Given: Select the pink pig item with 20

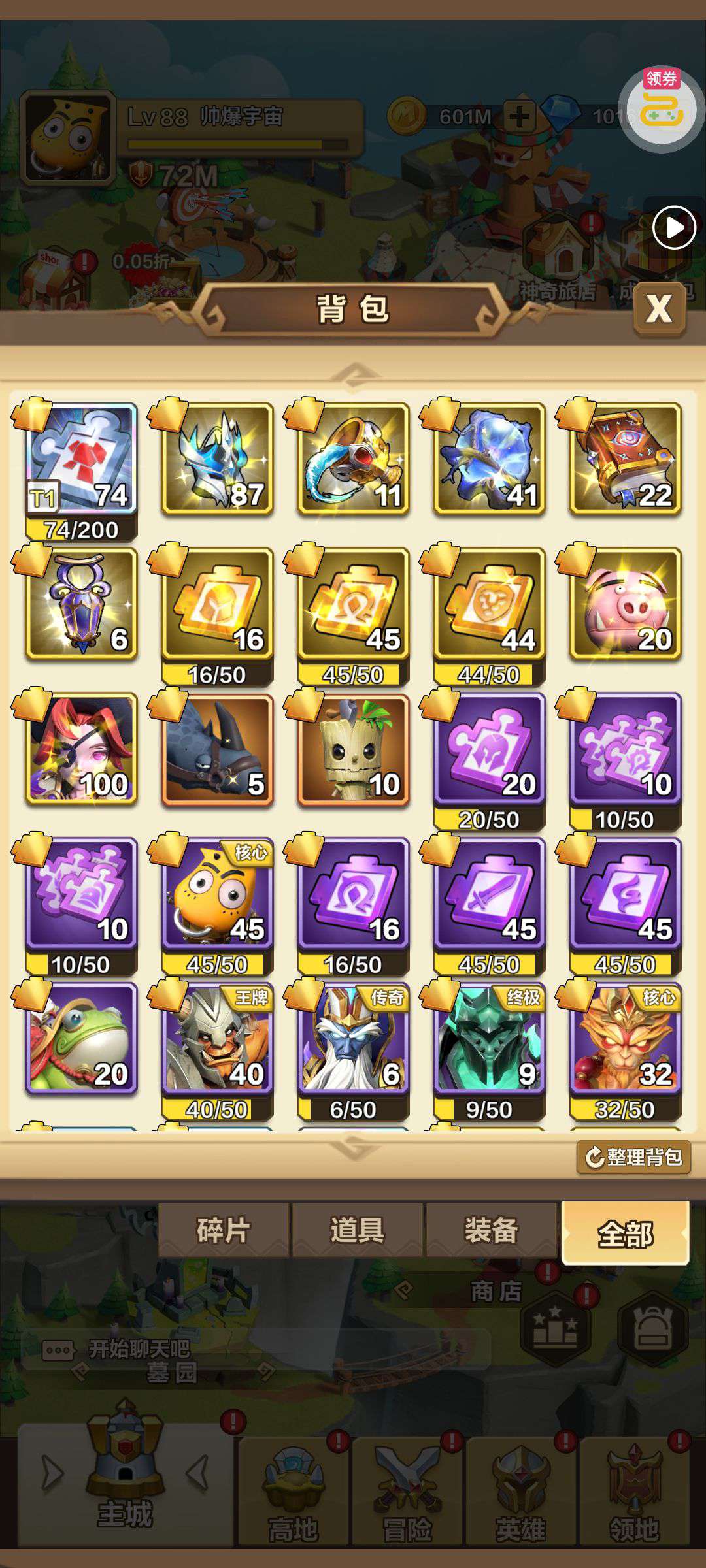Looking at the screenshot, I should (625, 604).
